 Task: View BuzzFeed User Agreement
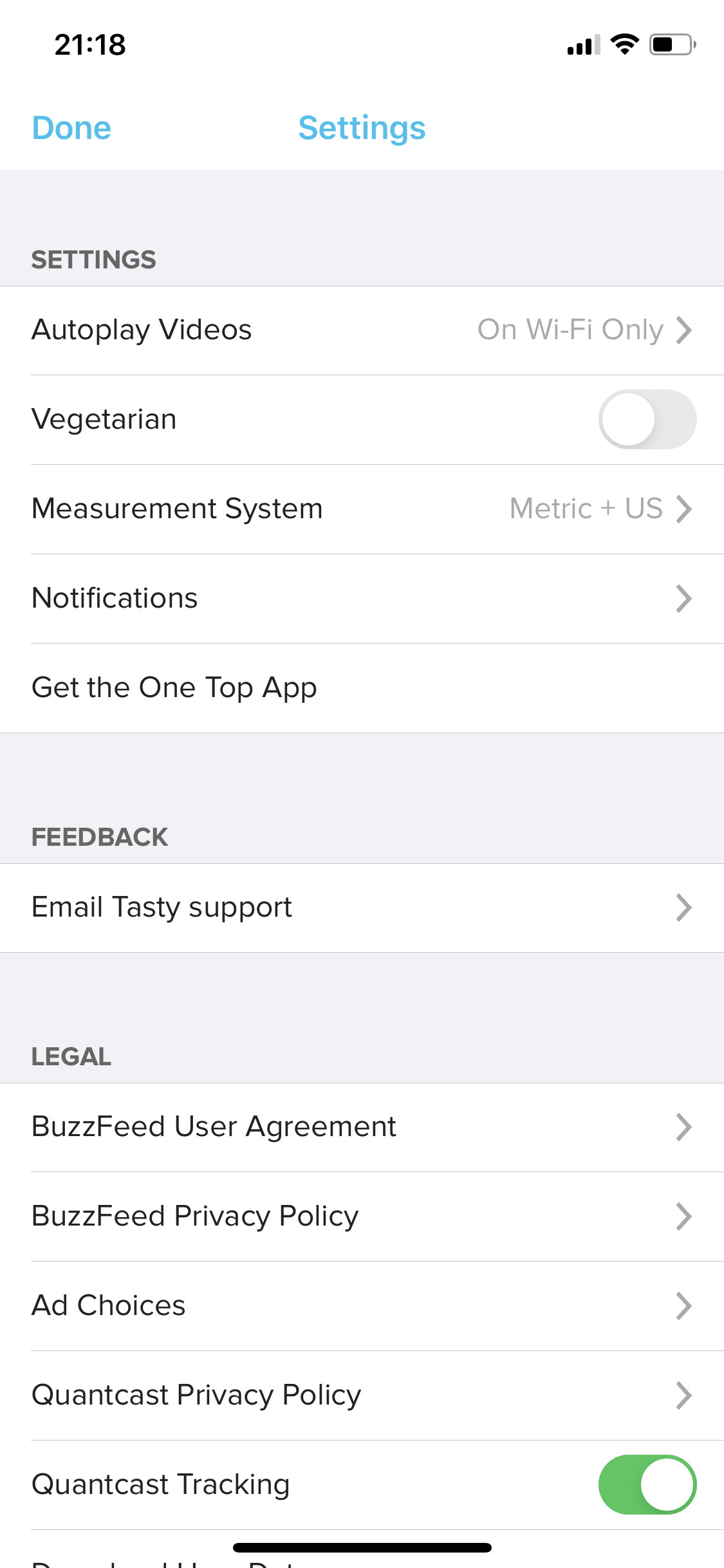click(x=362, y=1127)
